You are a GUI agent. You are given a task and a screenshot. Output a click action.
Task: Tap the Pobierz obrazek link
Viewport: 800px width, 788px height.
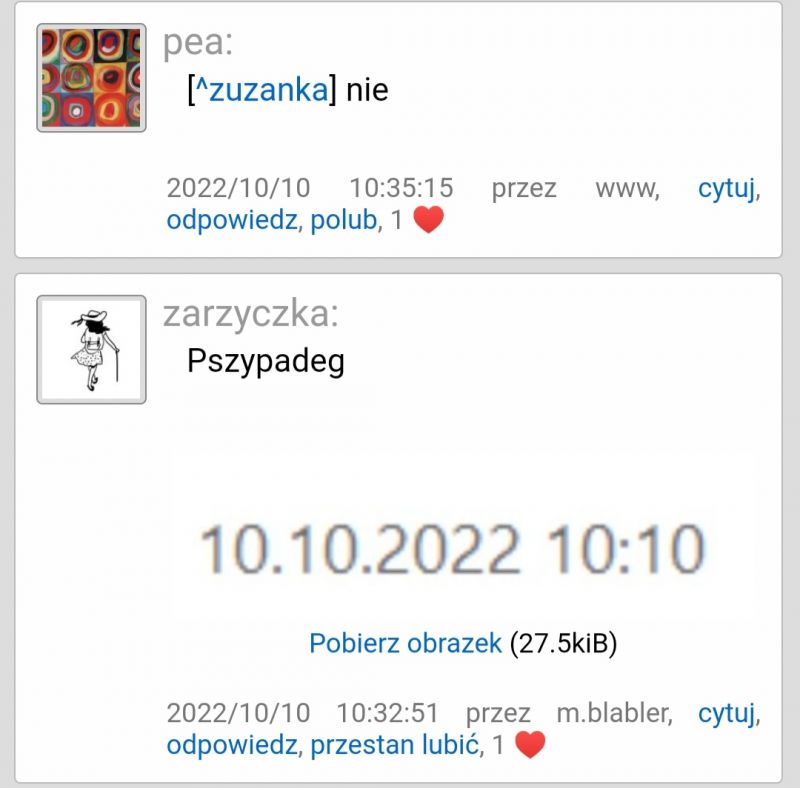click(405, 643)
